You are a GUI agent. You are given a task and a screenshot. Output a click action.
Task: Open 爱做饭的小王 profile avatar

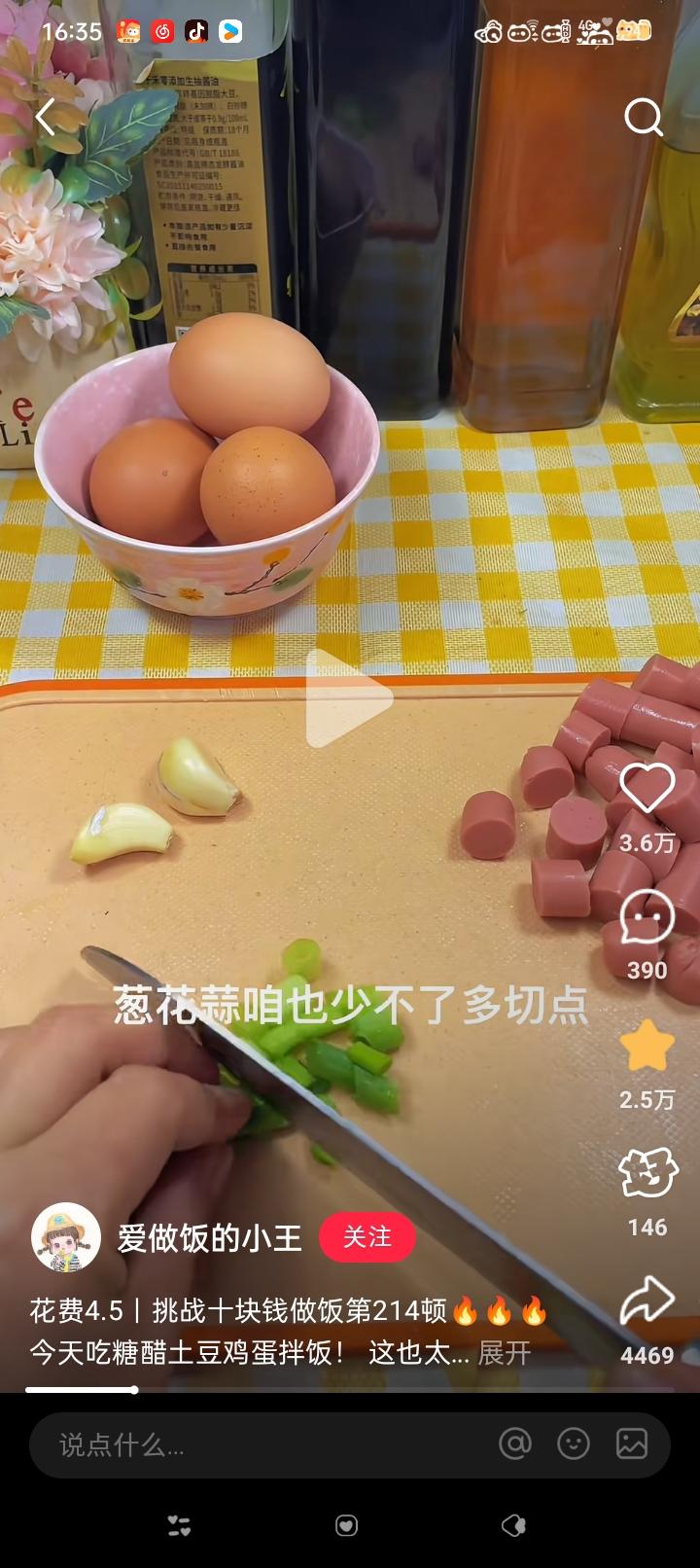point(66,1237)
